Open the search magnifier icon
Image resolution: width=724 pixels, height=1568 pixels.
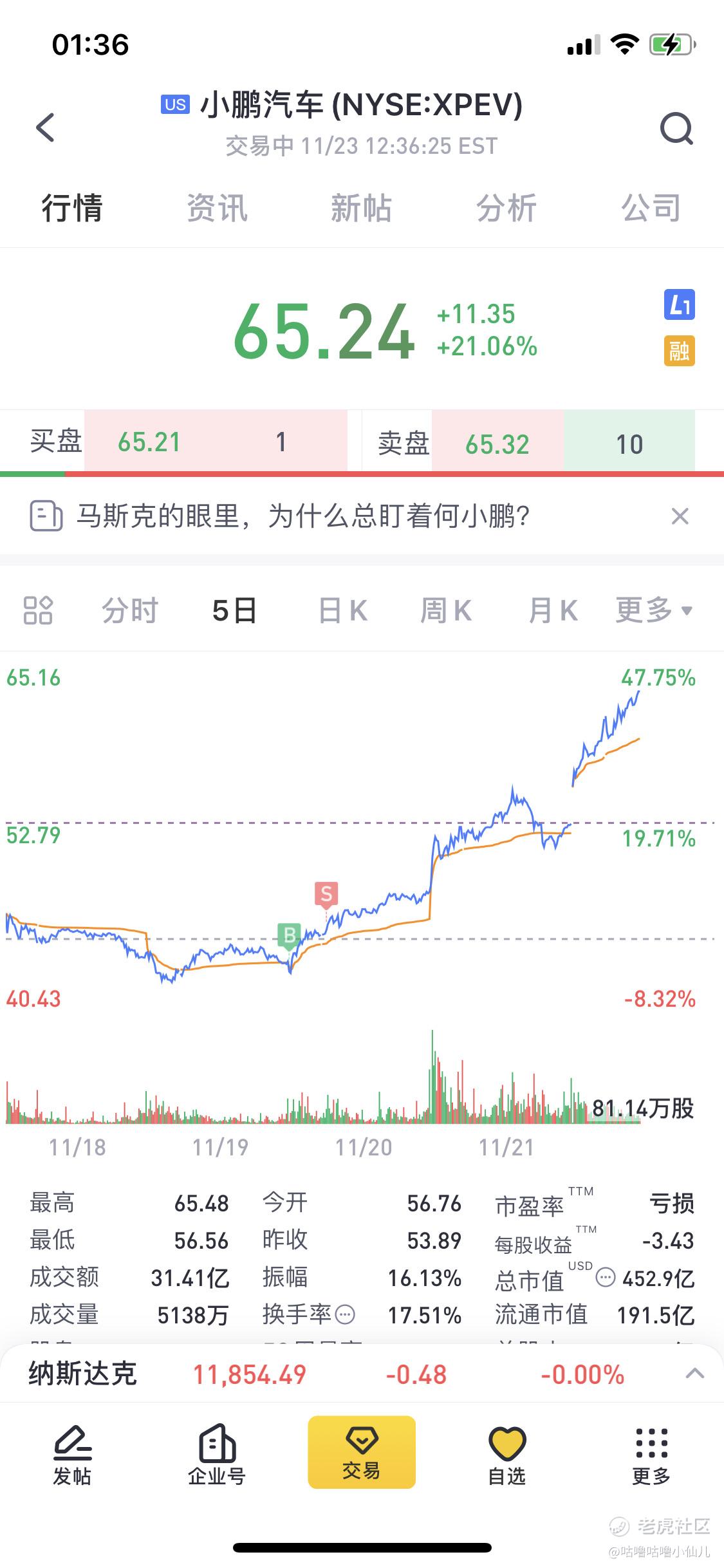tap(676, 128)
